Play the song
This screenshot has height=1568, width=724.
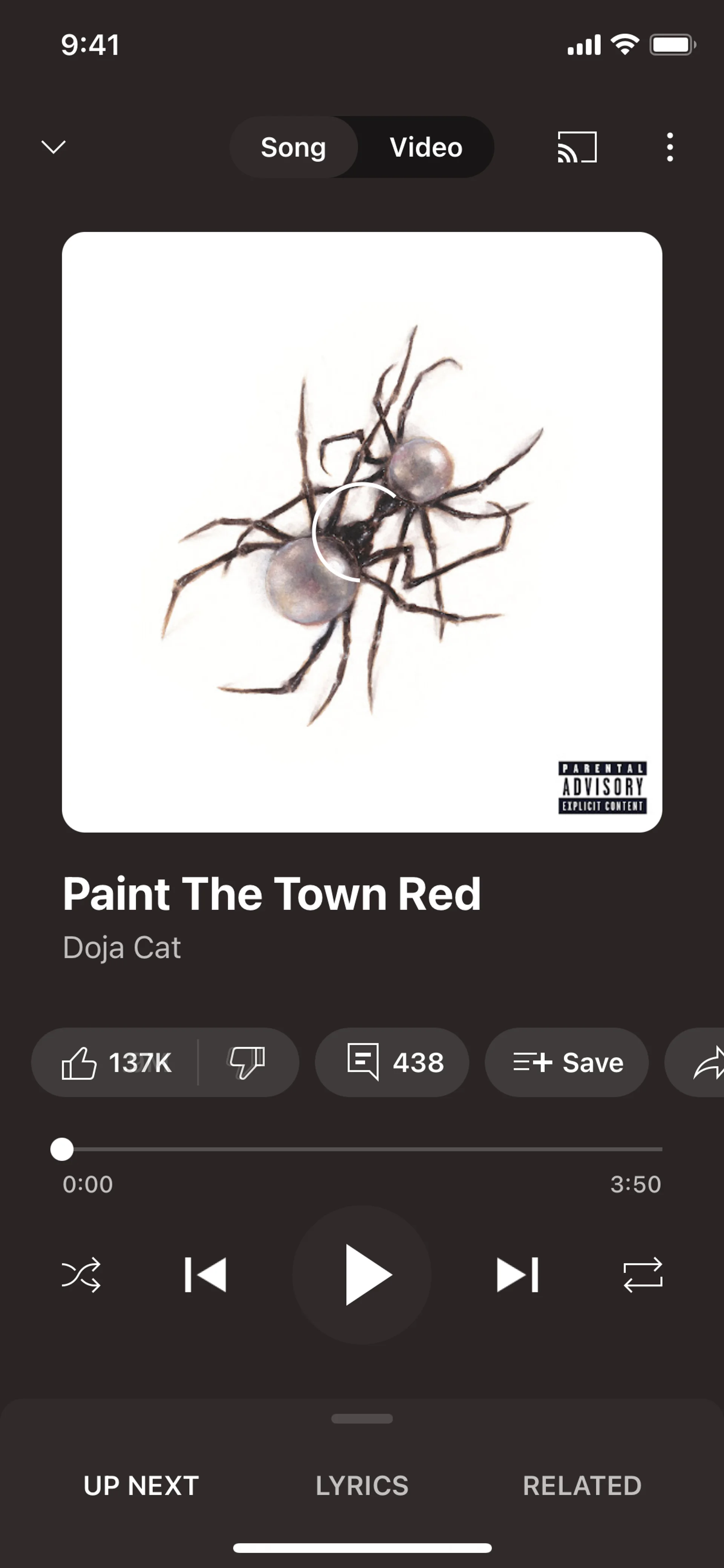pos(363,1275)
